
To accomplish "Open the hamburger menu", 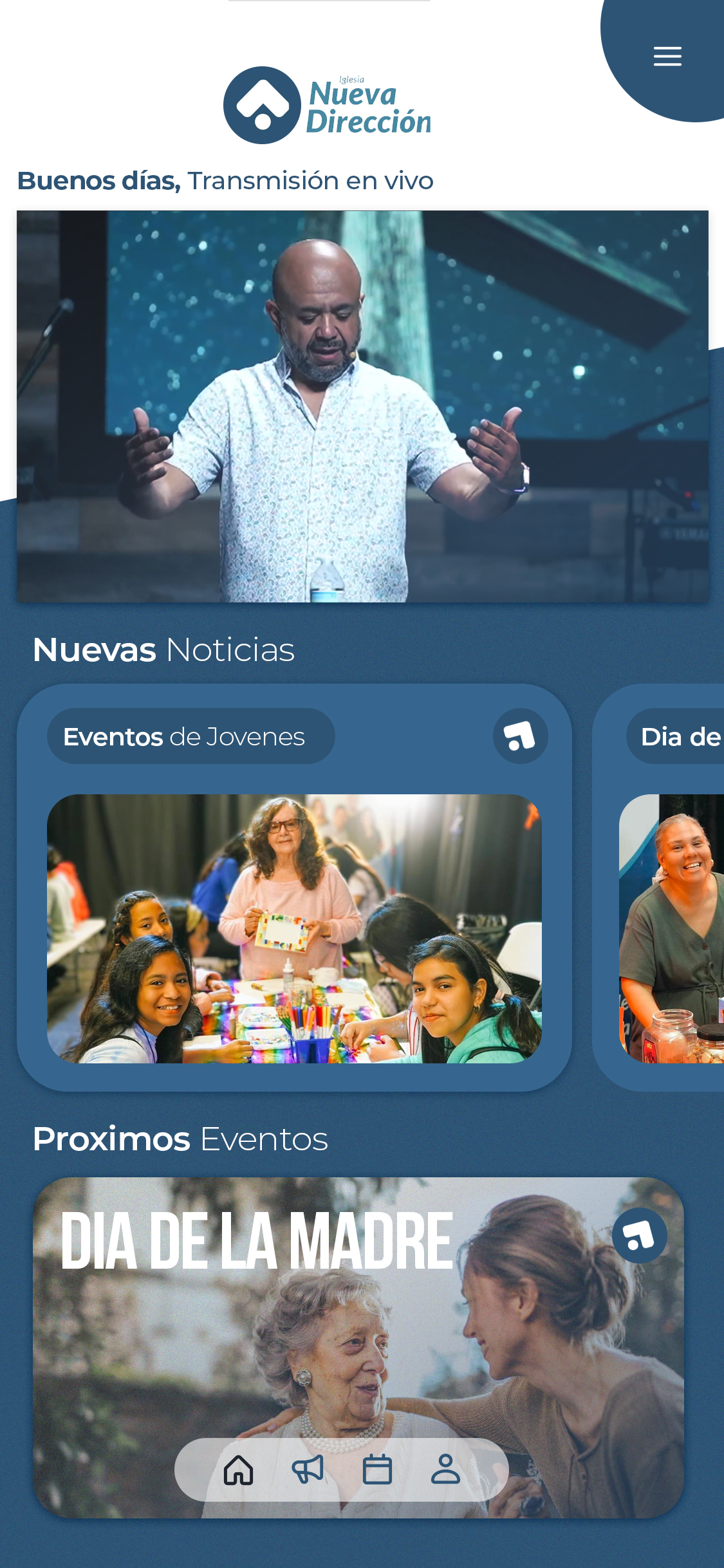I will click(x=667, y=57).
